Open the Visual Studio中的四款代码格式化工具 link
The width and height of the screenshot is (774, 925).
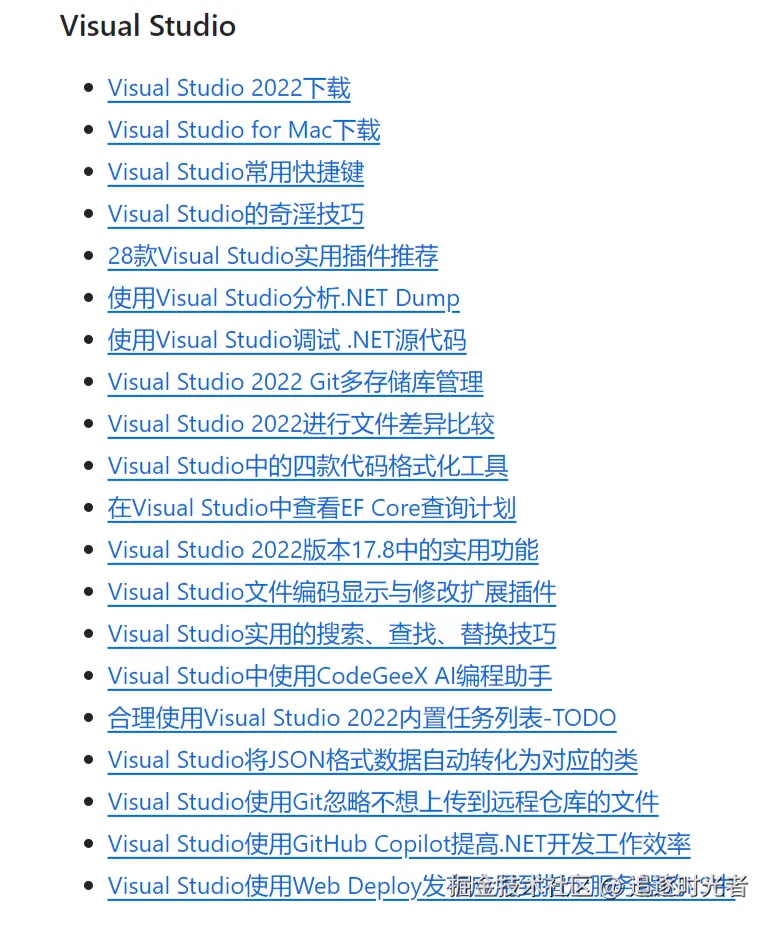[x=308, y=466]
